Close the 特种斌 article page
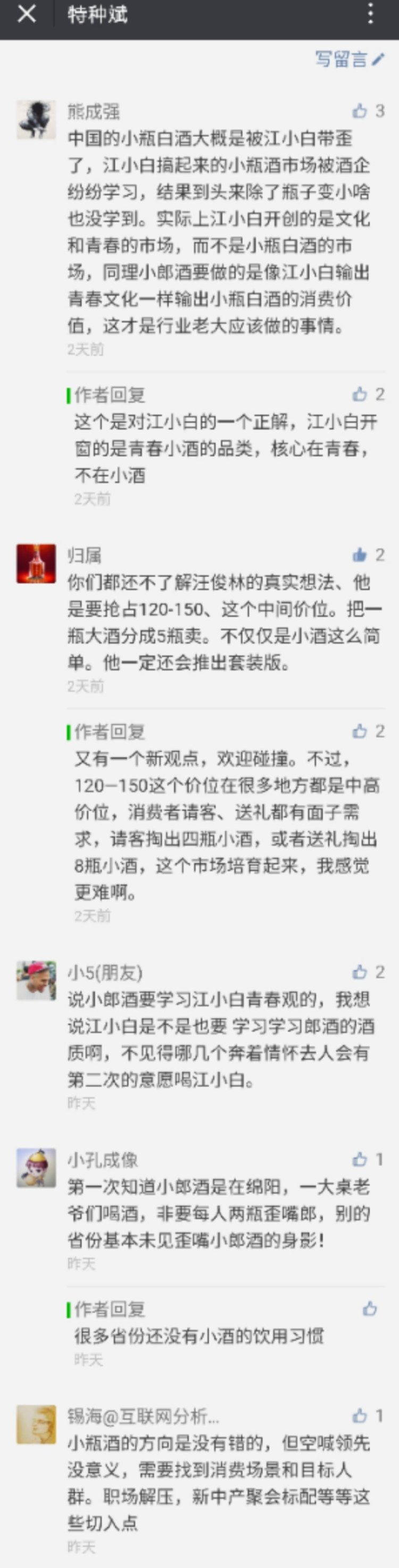 point(26,13)
